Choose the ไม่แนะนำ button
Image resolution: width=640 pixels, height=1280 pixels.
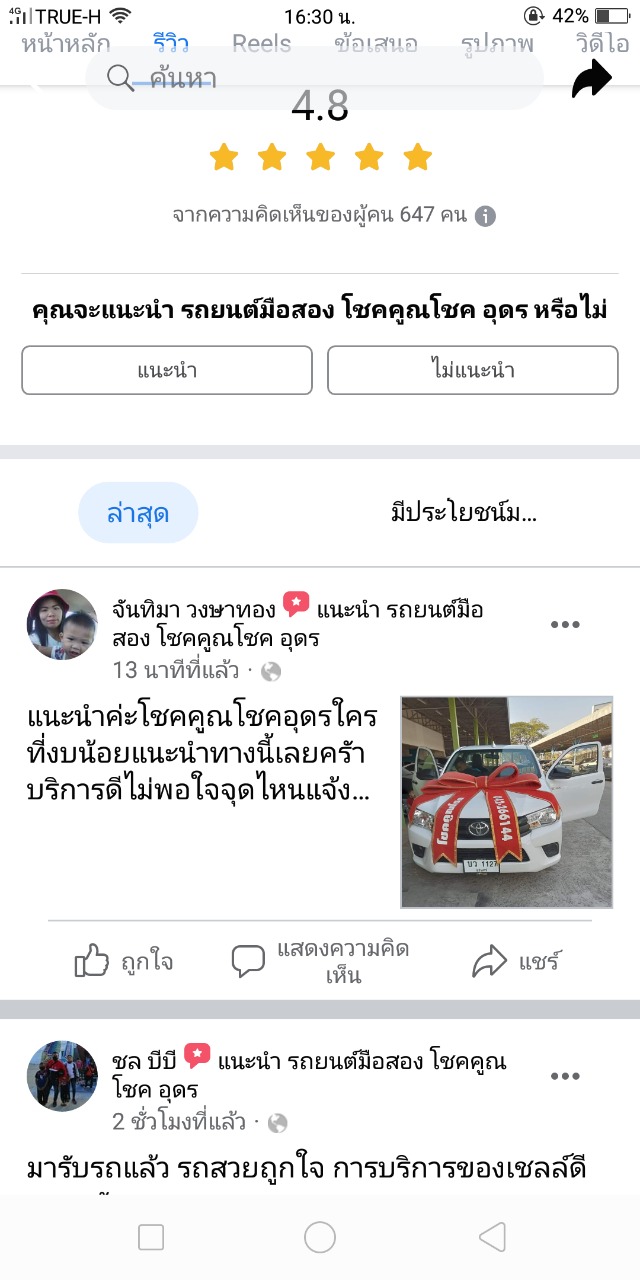tap(472, 371)
